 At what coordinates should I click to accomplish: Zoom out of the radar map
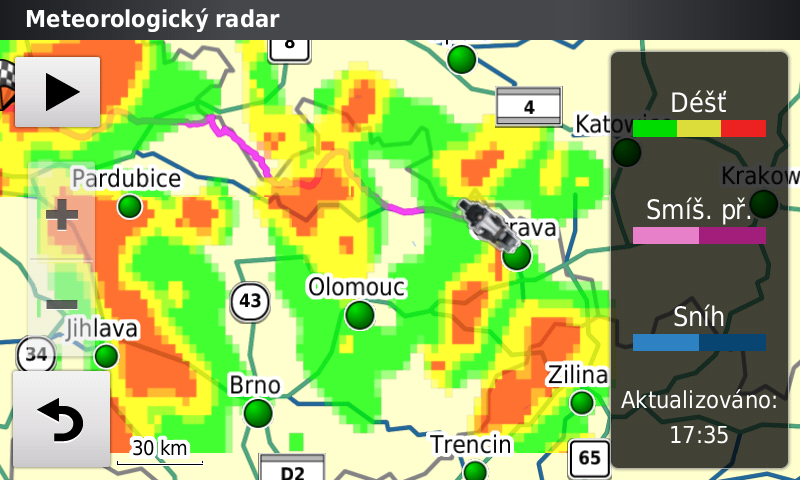pos(62,302)
